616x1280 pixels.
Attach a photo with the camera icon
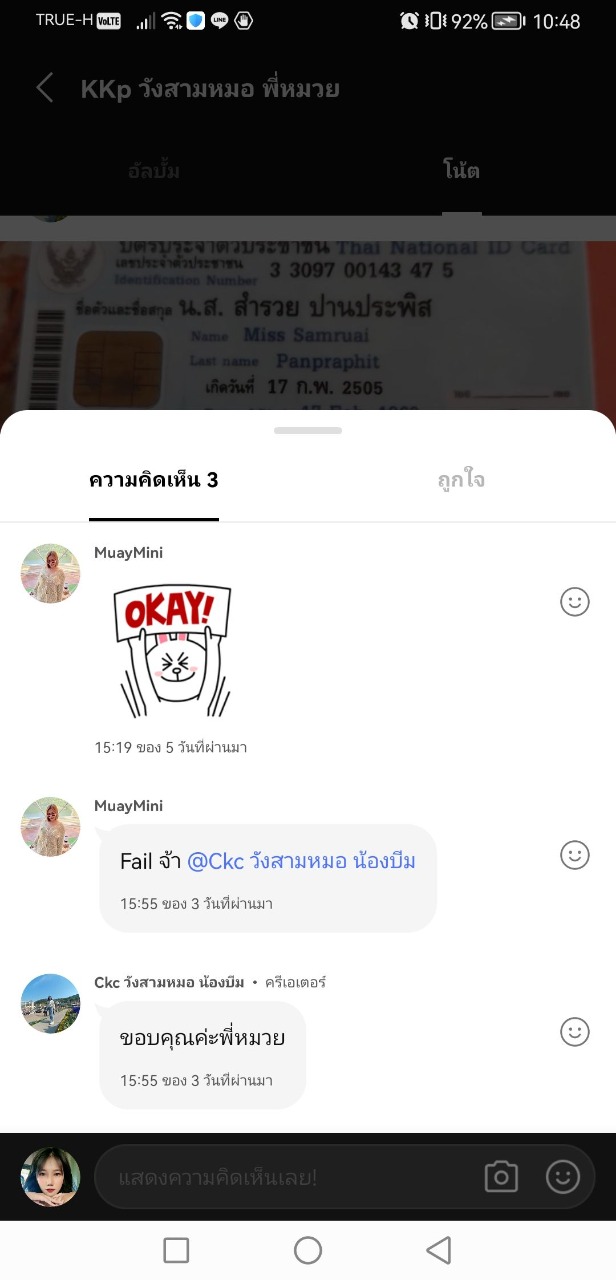click(x=501, y=1177)
